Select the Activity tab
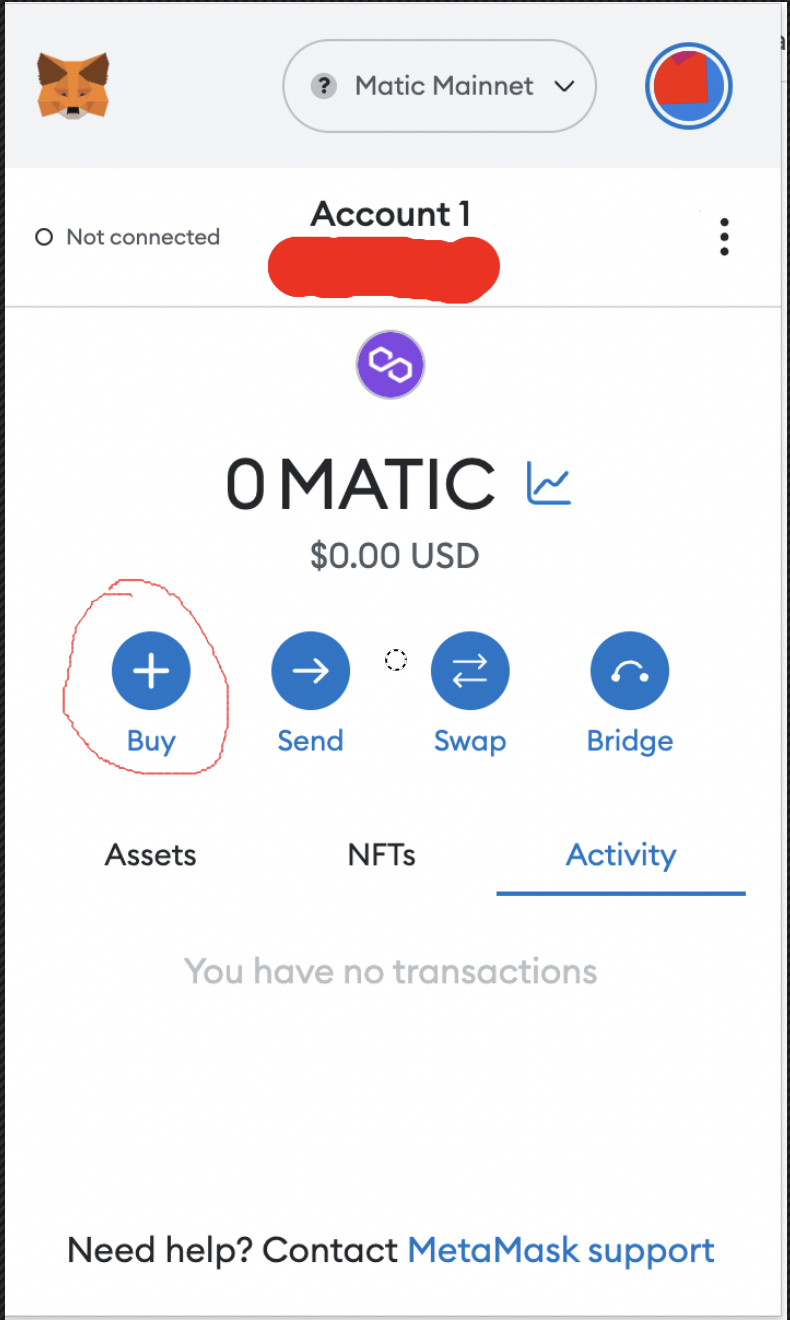Image resolution: width=790 pixels, height=1320 pixels. (x=621, y=855)
